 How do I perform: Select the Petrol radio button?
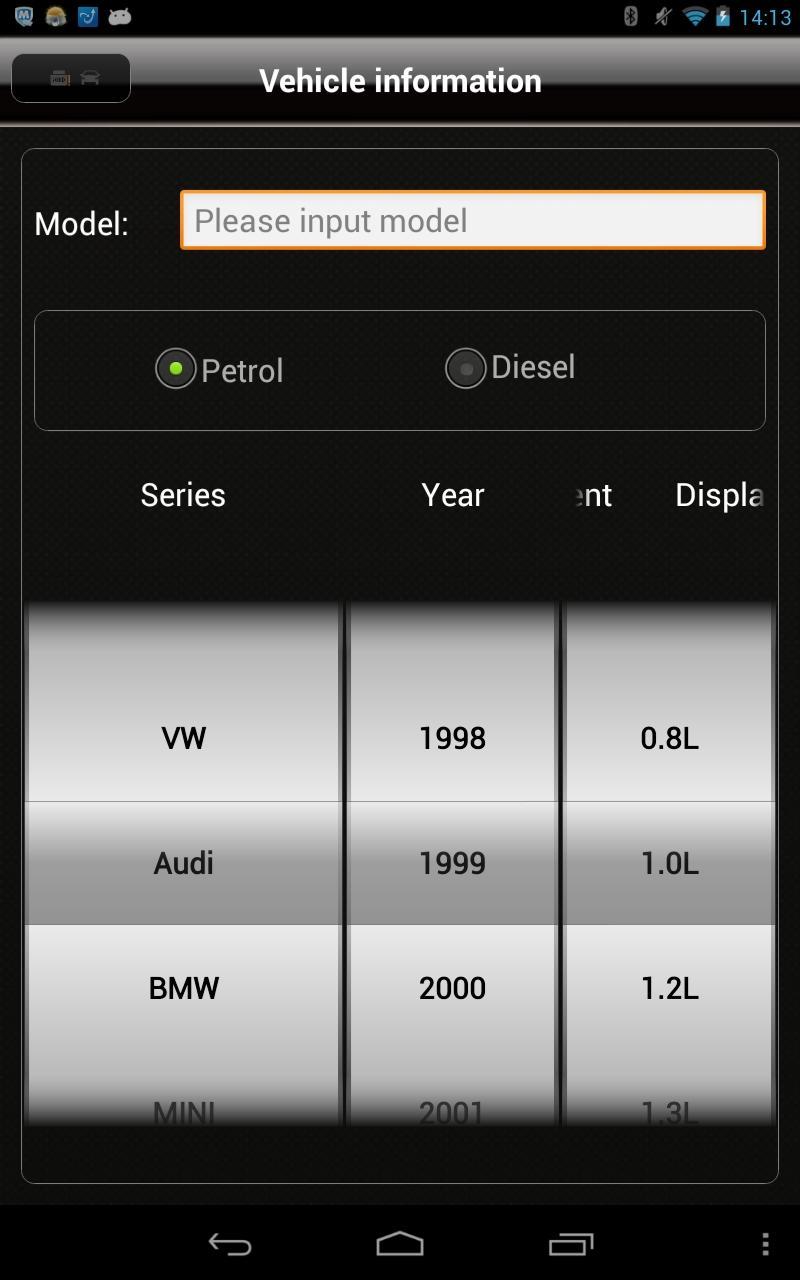tap(176, 369)
